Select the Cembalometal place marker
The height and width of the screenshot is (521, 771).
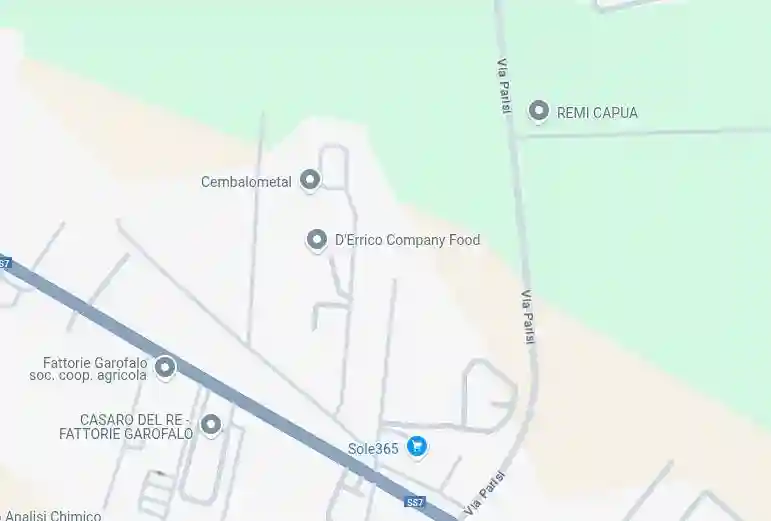click(310, 180)
